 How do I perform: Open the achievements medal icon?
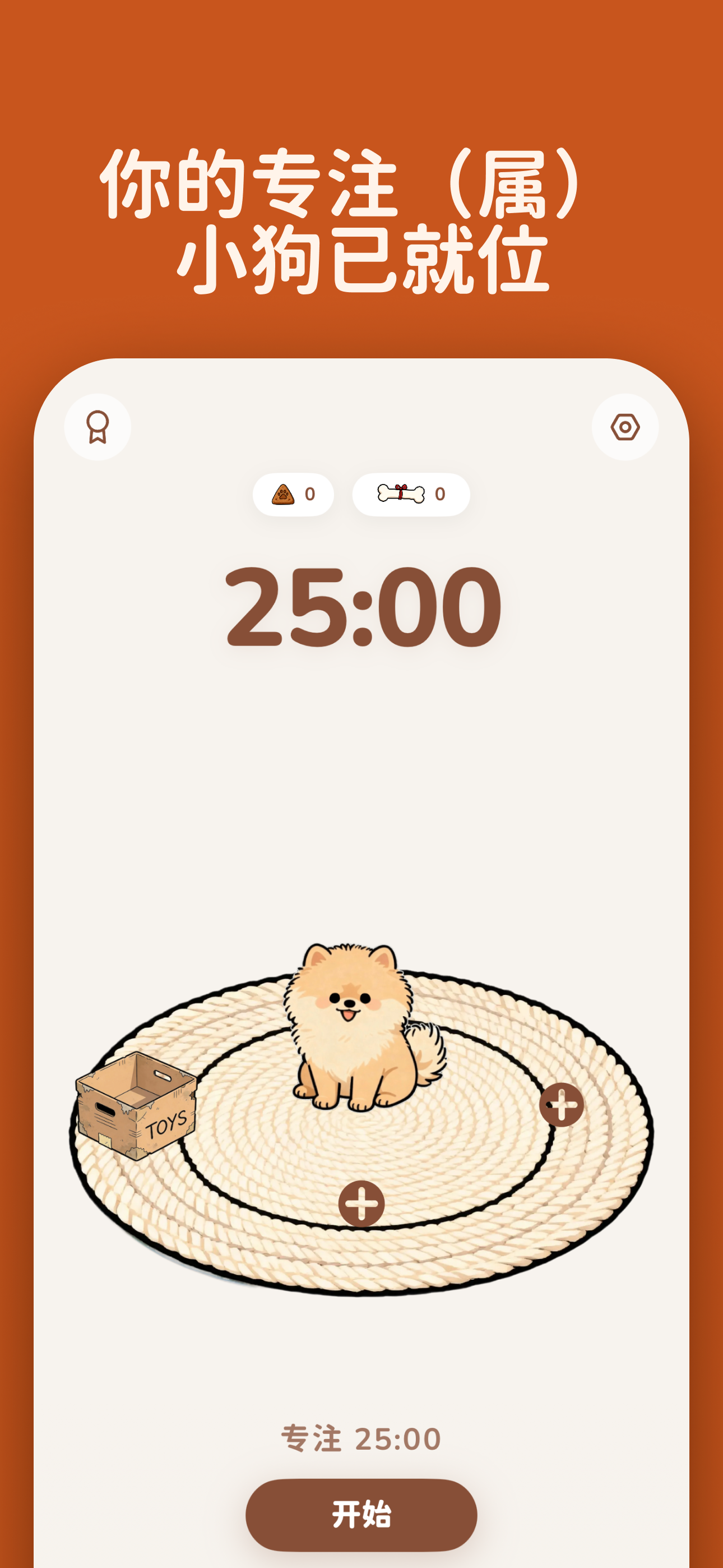click(98, 427)
